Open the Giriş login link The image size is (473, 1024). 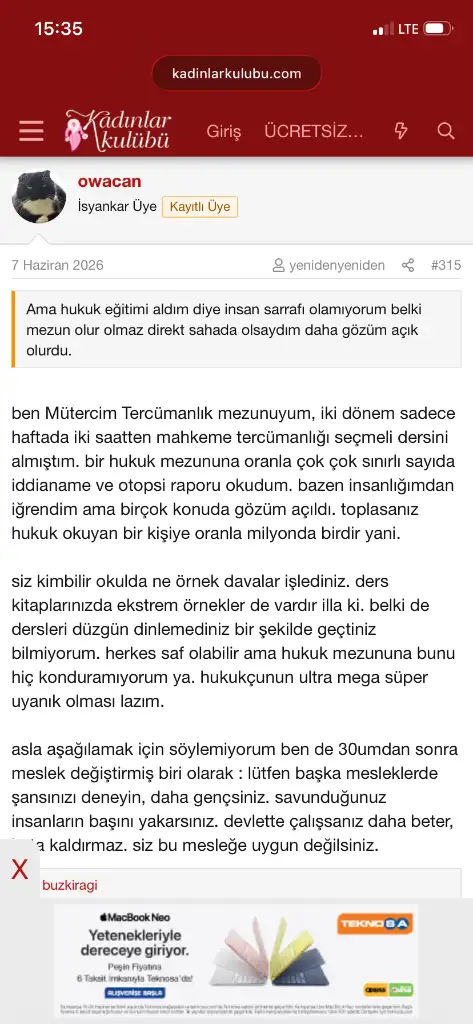click(x=223, y=131)
